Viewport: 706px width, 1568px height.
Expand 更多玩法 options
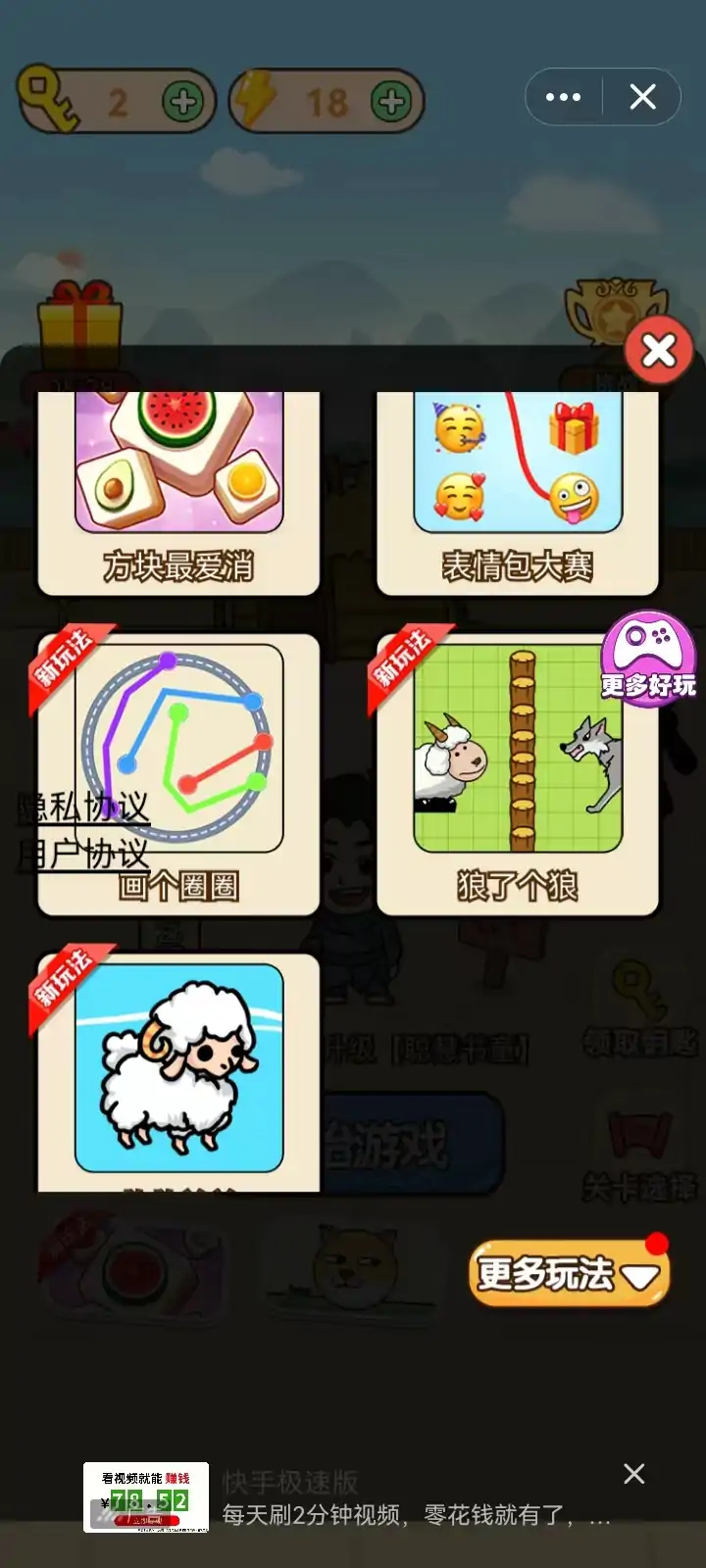point(569,1274)
